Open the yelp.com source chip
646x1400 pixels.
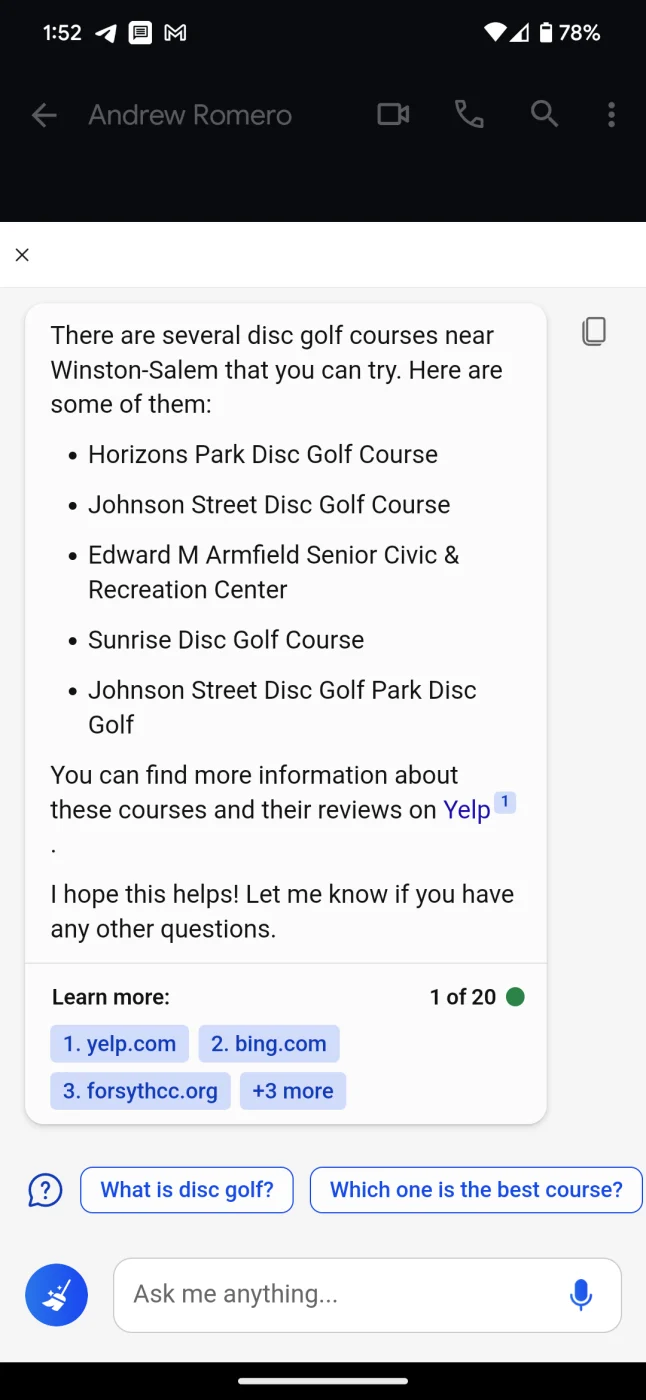click(x=120, y=1044)
